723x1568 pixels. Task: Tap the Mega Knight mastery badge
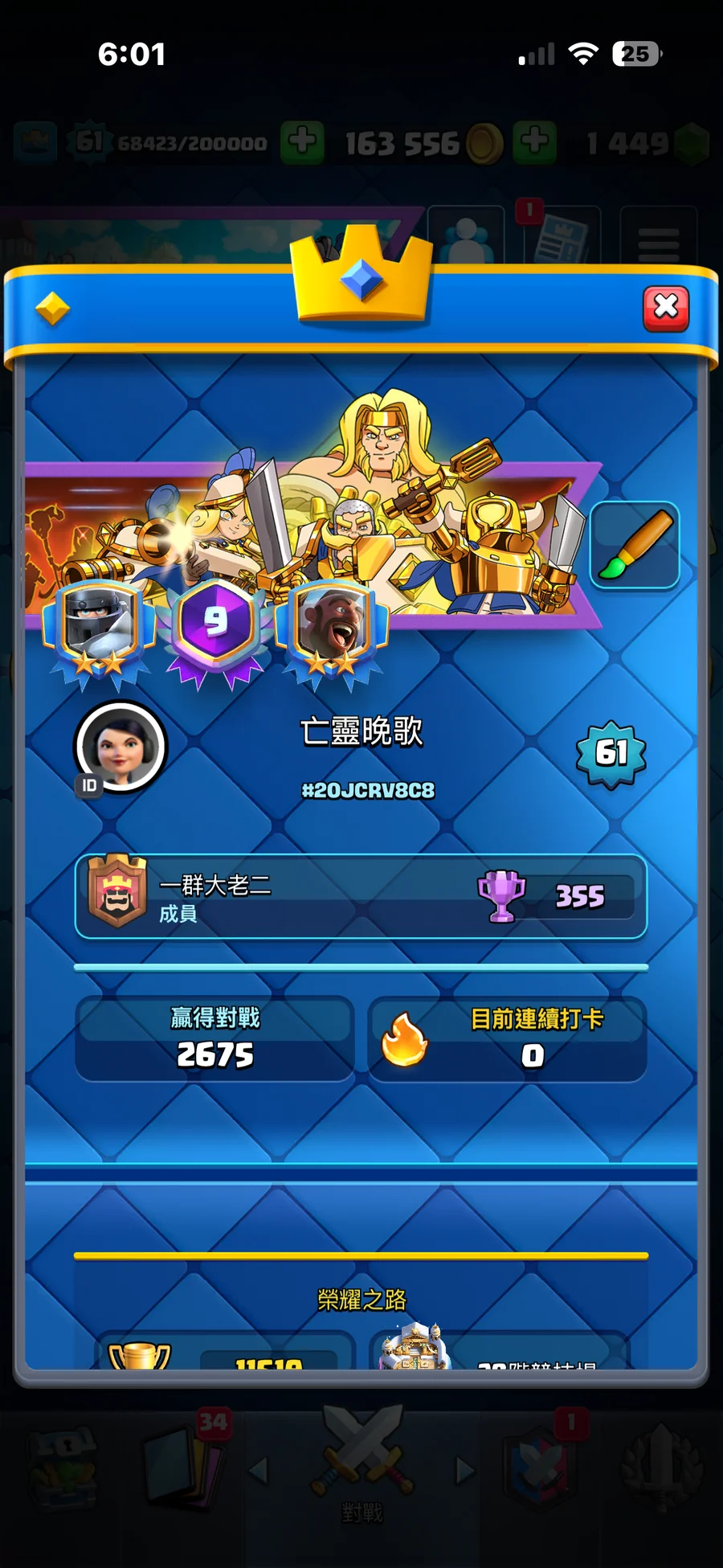(99, 628)
